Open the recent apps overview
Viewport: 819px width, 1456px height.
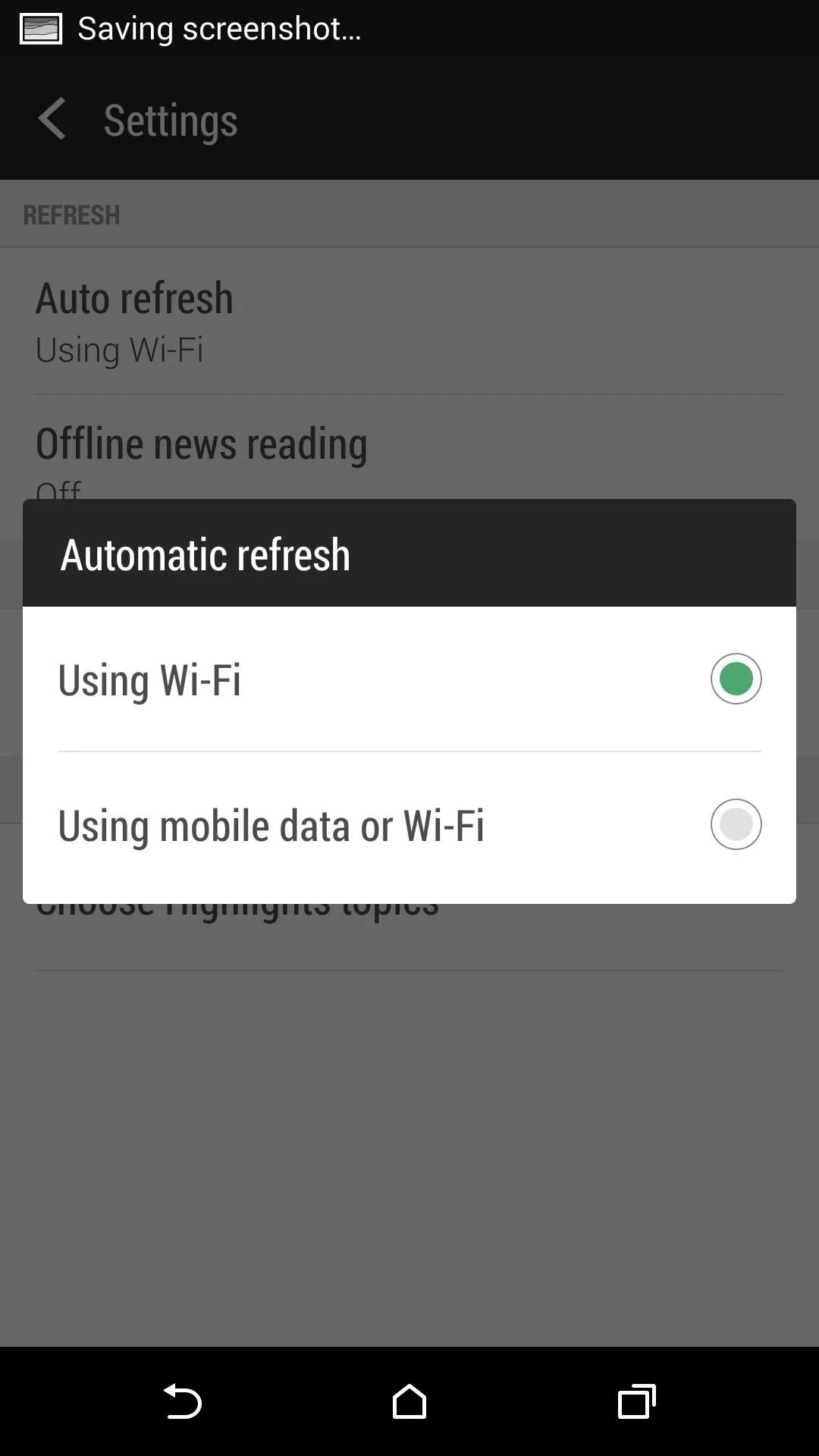(637, 1401)
